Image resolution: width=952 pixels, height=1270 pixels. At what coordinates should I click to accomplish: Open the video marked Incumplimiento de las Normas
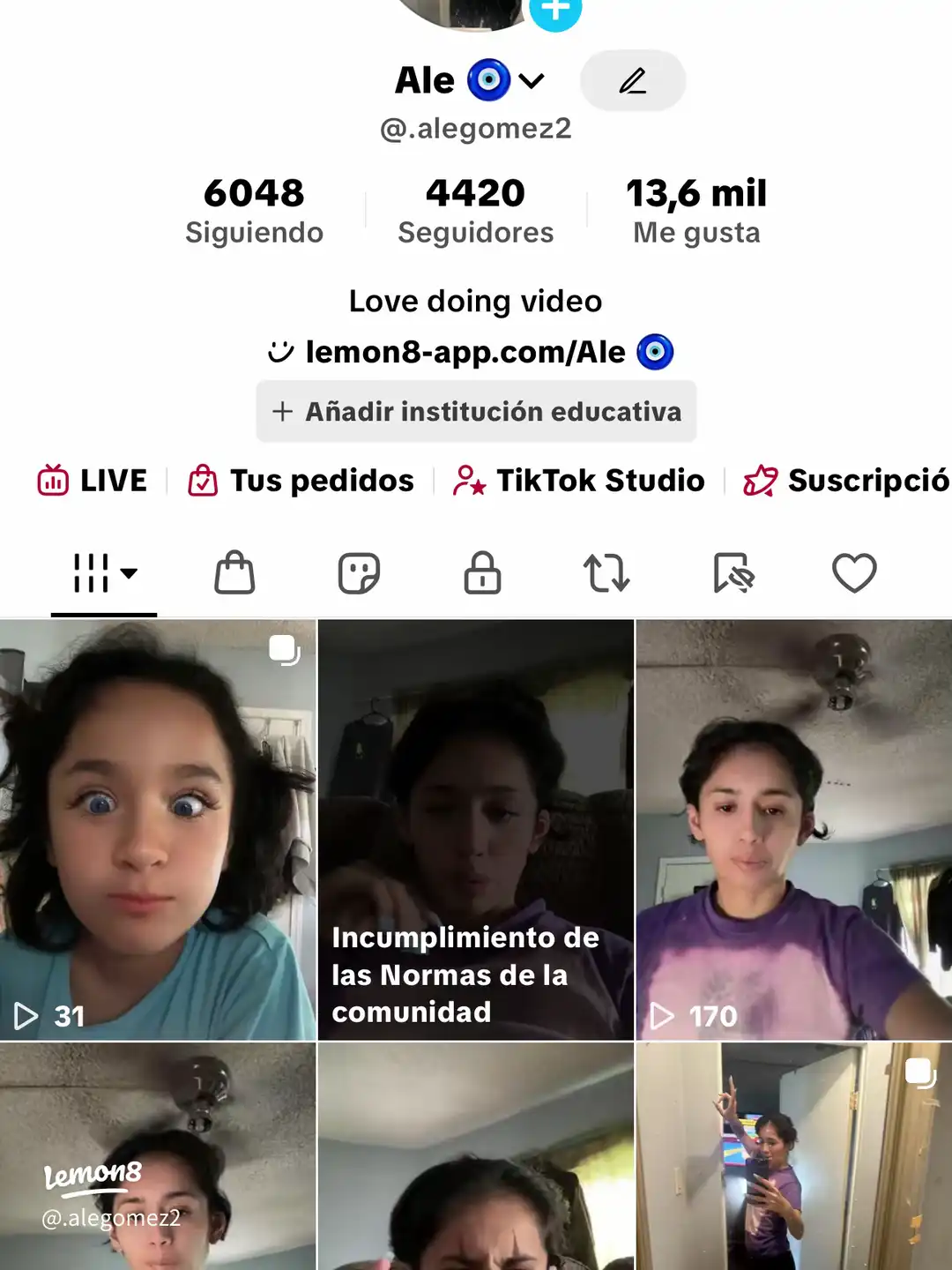[476, 829]
